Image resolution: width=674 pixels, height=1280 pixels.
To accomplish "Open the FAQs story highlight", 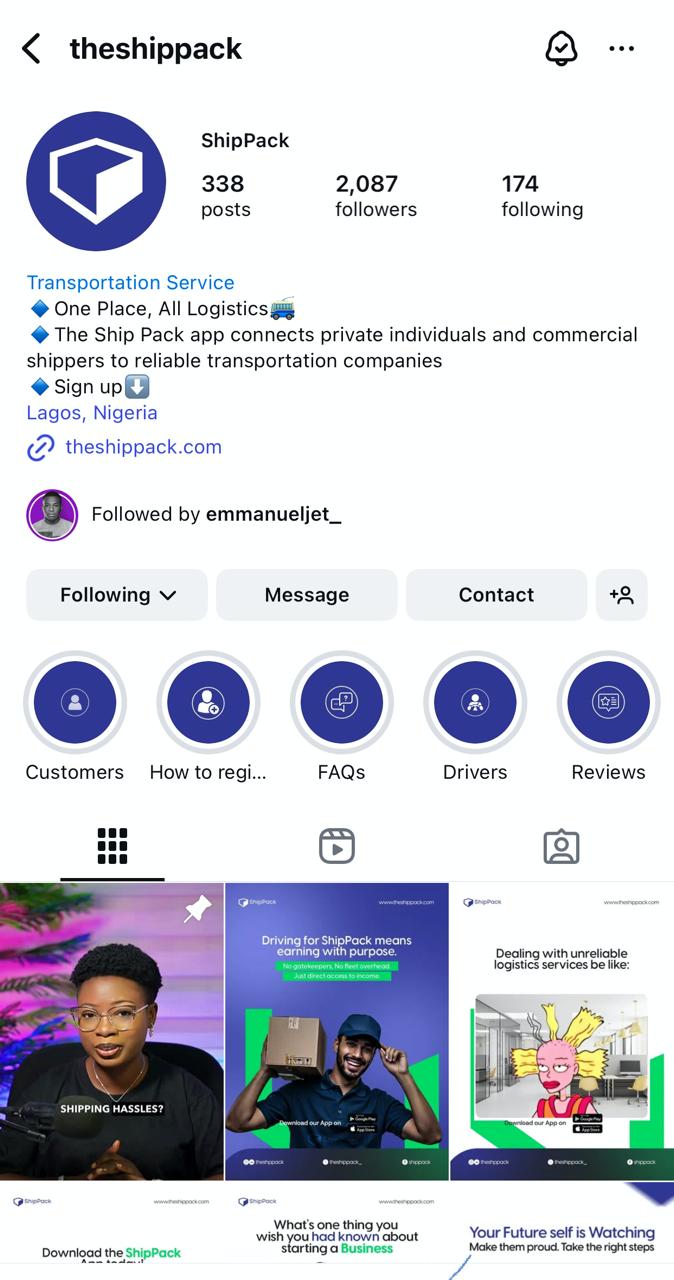I will 341,703.
